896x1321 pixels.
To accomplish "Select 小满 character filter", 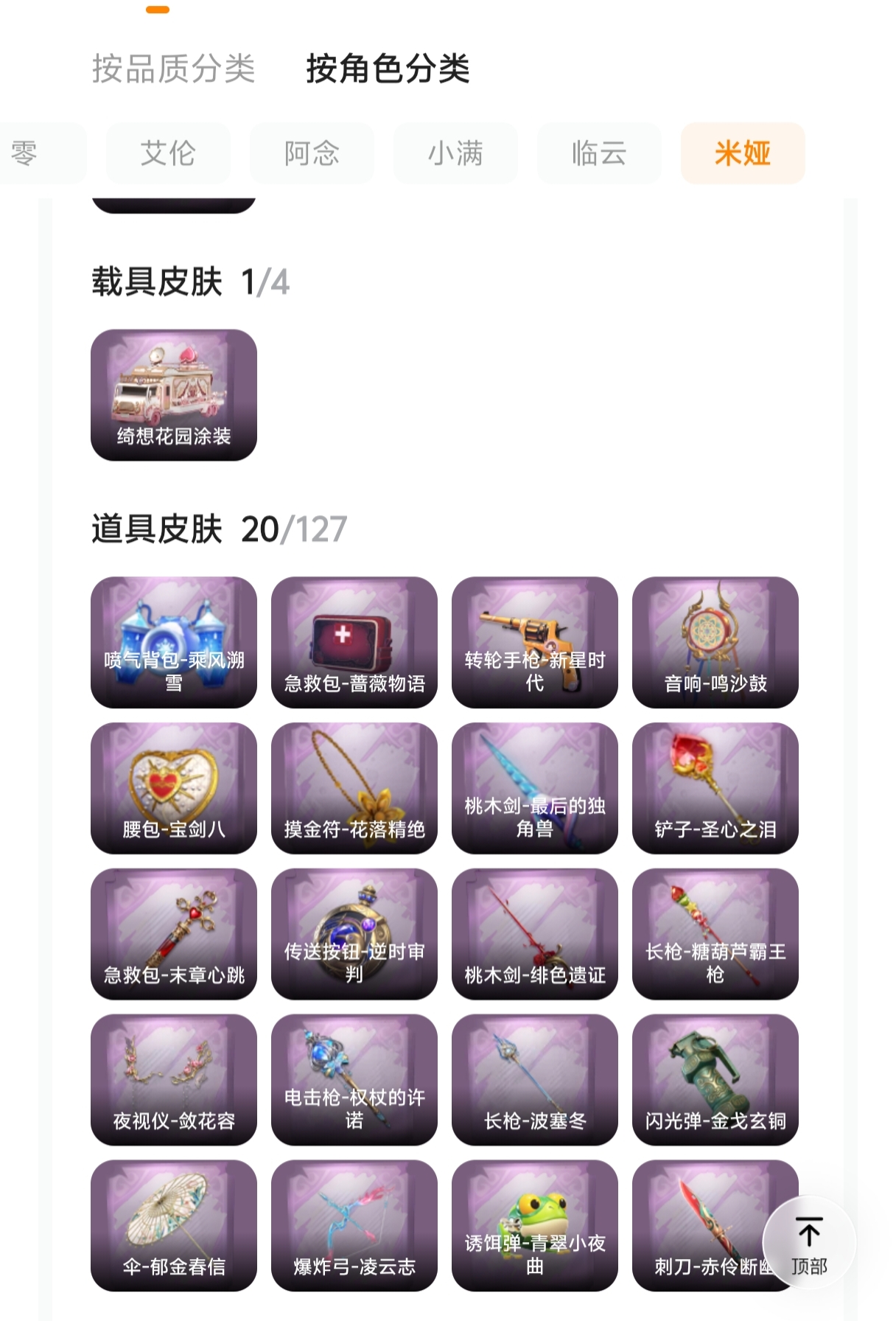I will tap(455, 153).
